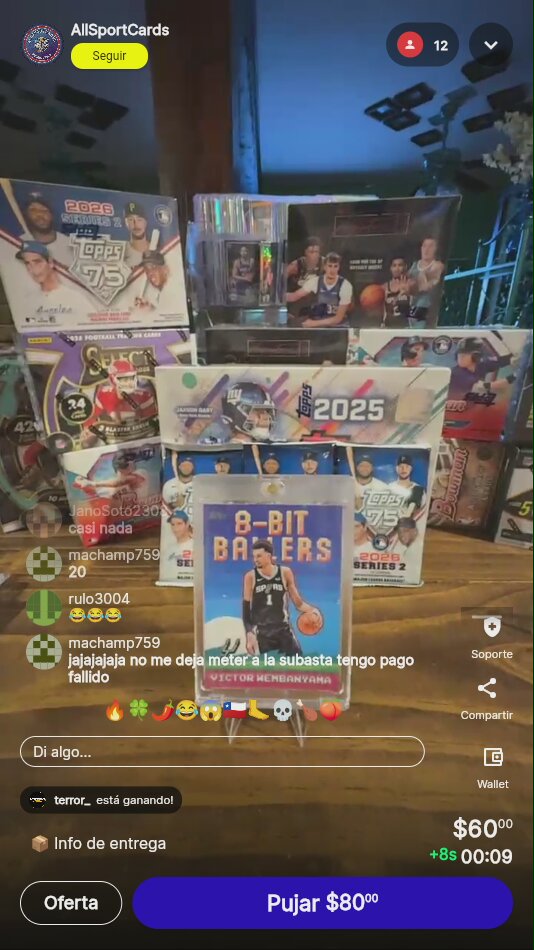The height and width of the screenshot is (950, 534).
Task: Open rulo3004's profile from chat
Action: point(44,608)
